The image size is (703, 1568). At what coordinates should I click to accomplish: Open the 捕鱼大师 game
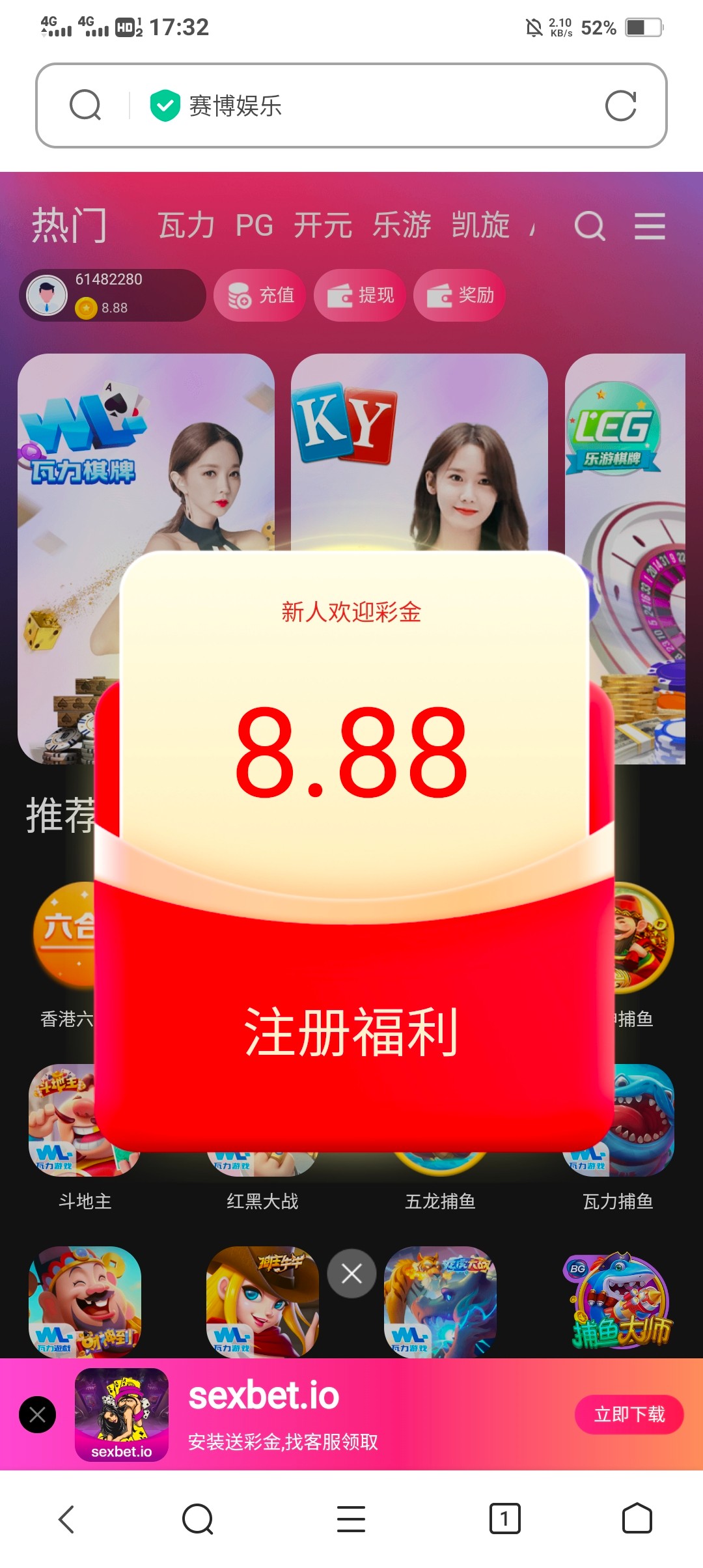click(618, 1301)
